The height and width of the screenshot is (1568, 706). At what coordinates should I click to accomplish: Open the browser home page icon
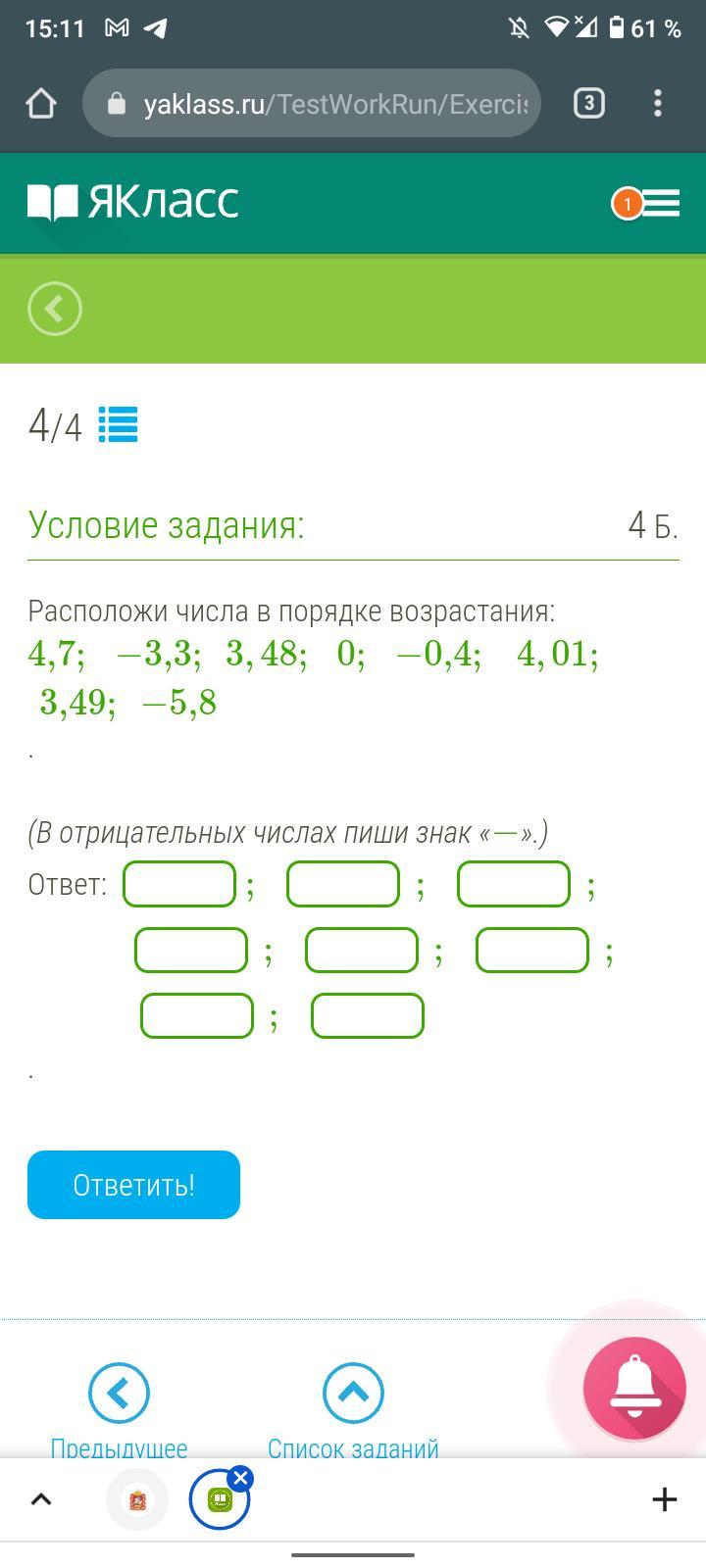pyautogui.click(x=41, y=103)
